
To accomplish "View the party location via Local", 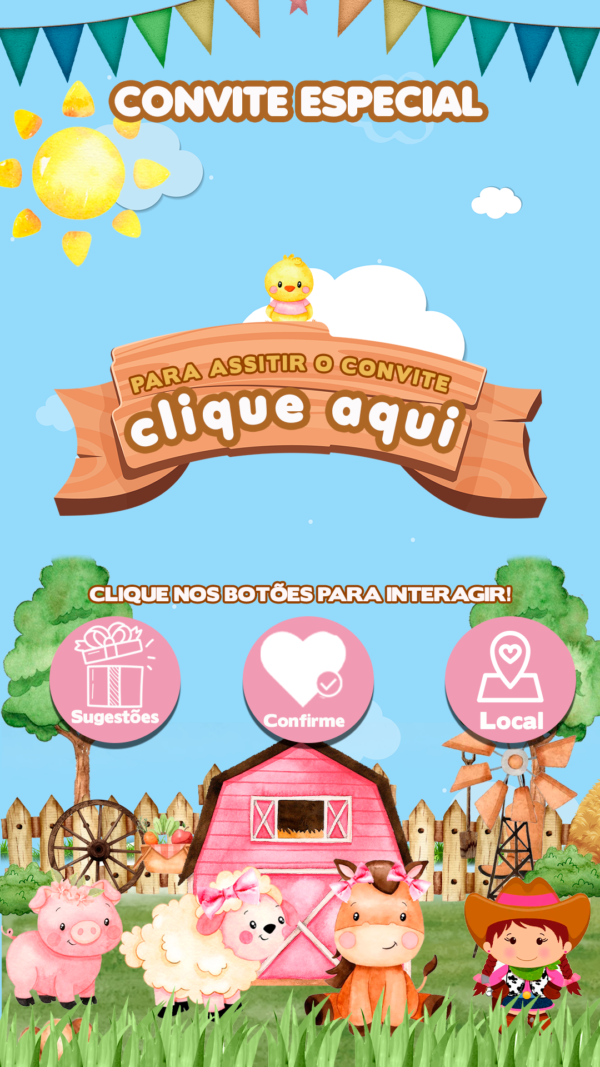I will [510, 680].
